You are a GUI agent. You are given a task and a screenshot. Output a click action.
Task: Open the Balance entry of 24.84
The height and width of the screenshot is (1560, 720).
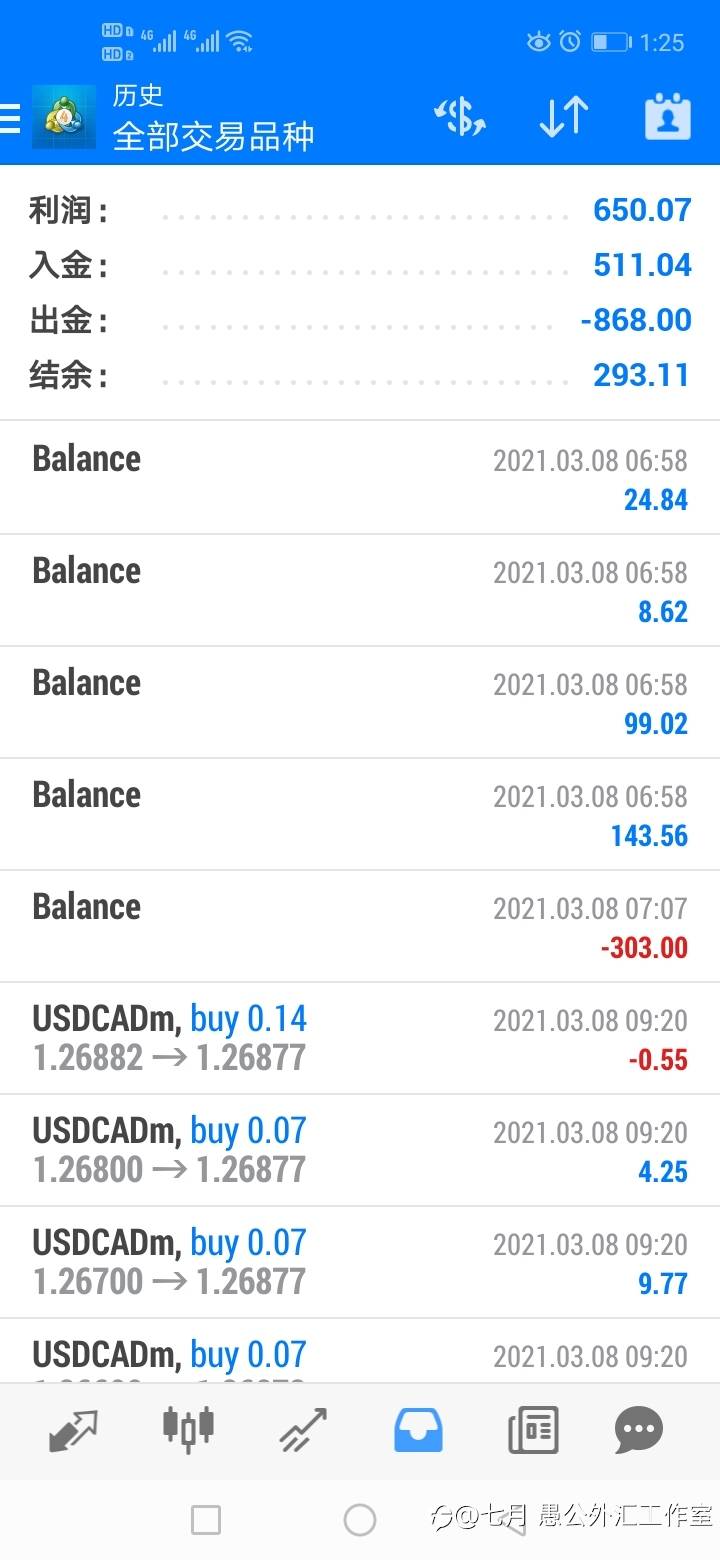pyautogui.click(x=360, y=478)
